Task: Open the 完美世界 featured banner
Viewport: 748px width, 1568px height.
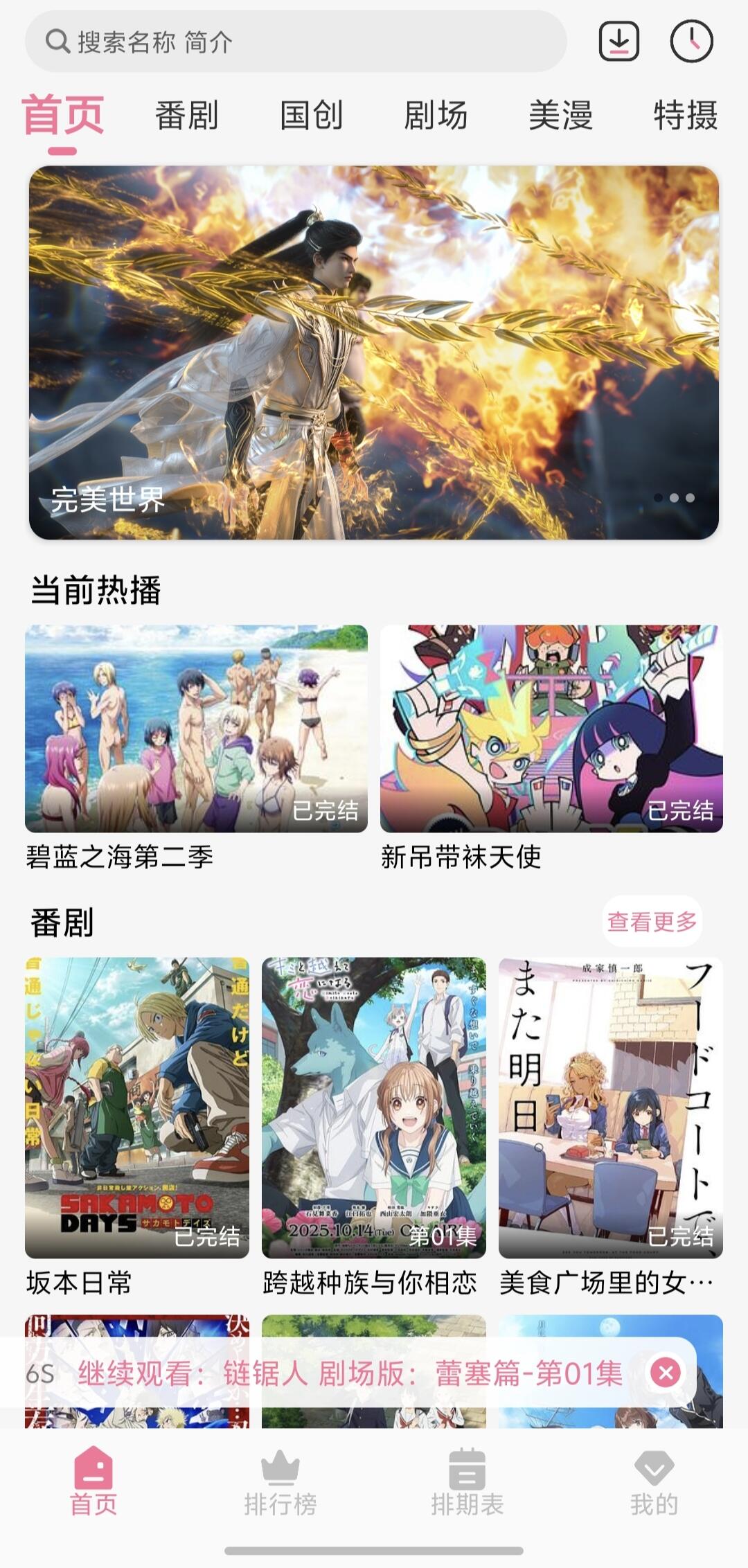Action: [374, 352]
